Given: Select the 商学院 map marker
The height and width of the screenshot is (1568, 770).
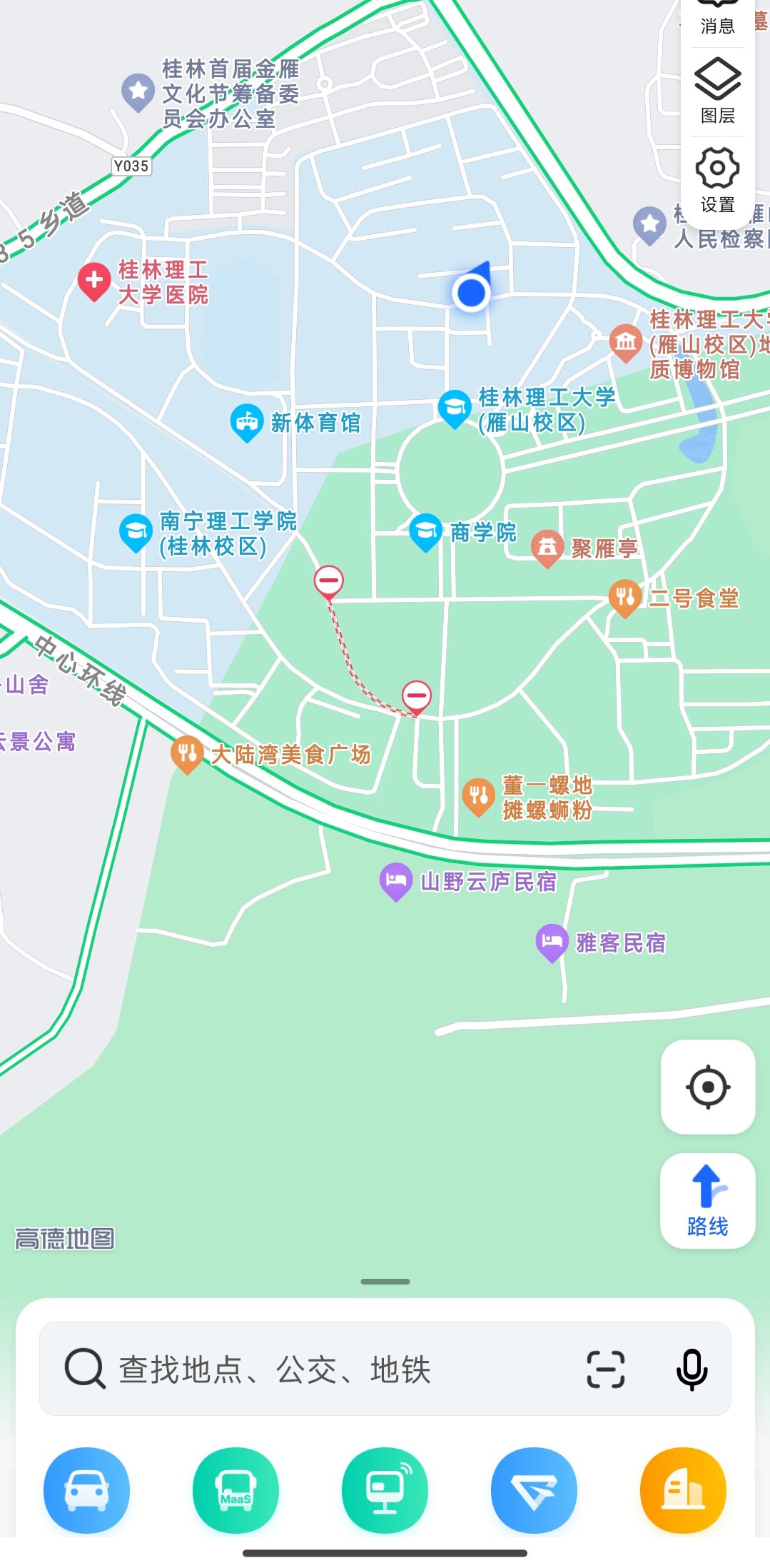Looking at the screenshot, I should 426,532.
